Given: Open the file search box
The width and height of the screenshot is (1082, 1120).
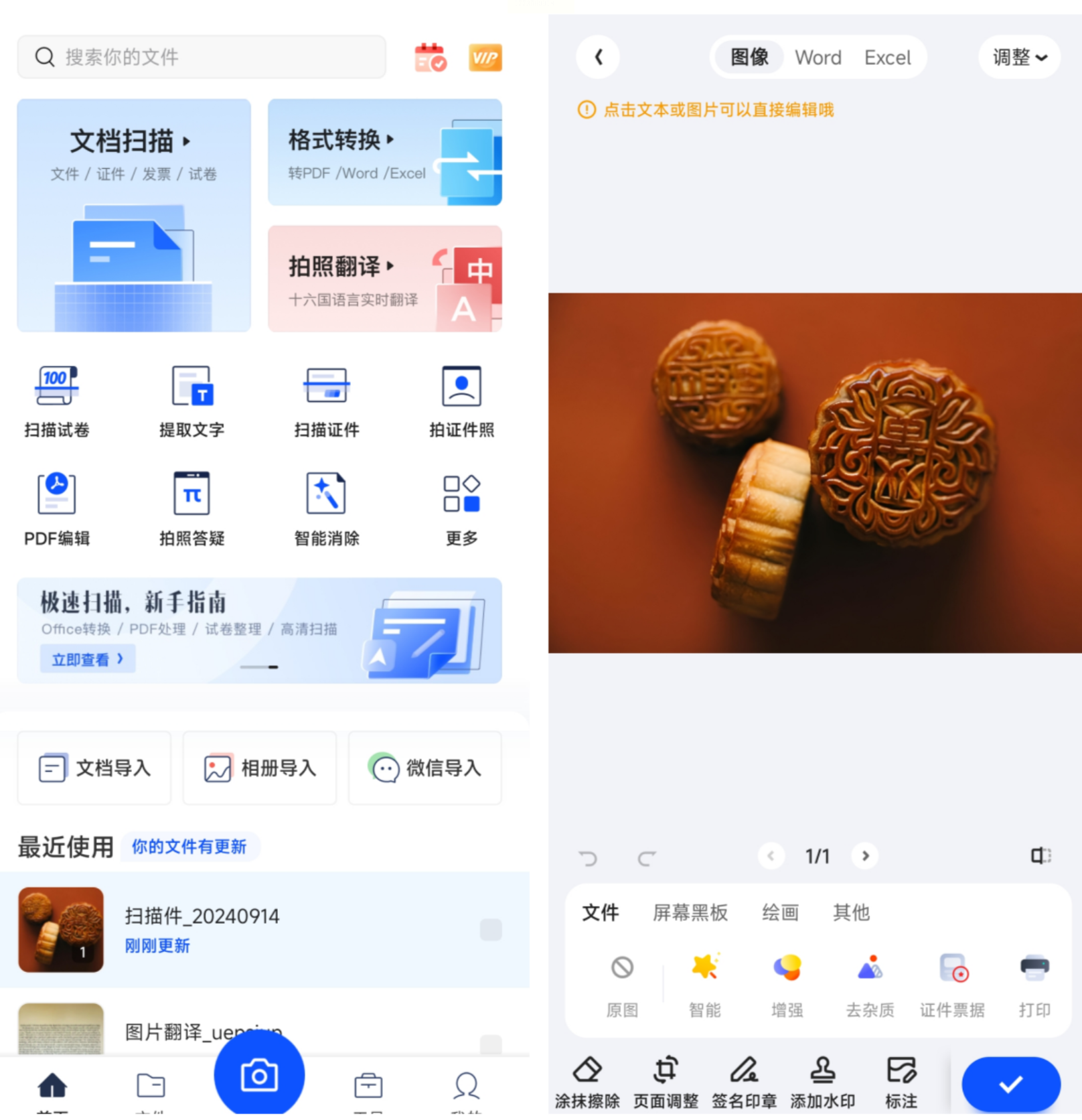Looking at the screenshot, I should [201, 57].
